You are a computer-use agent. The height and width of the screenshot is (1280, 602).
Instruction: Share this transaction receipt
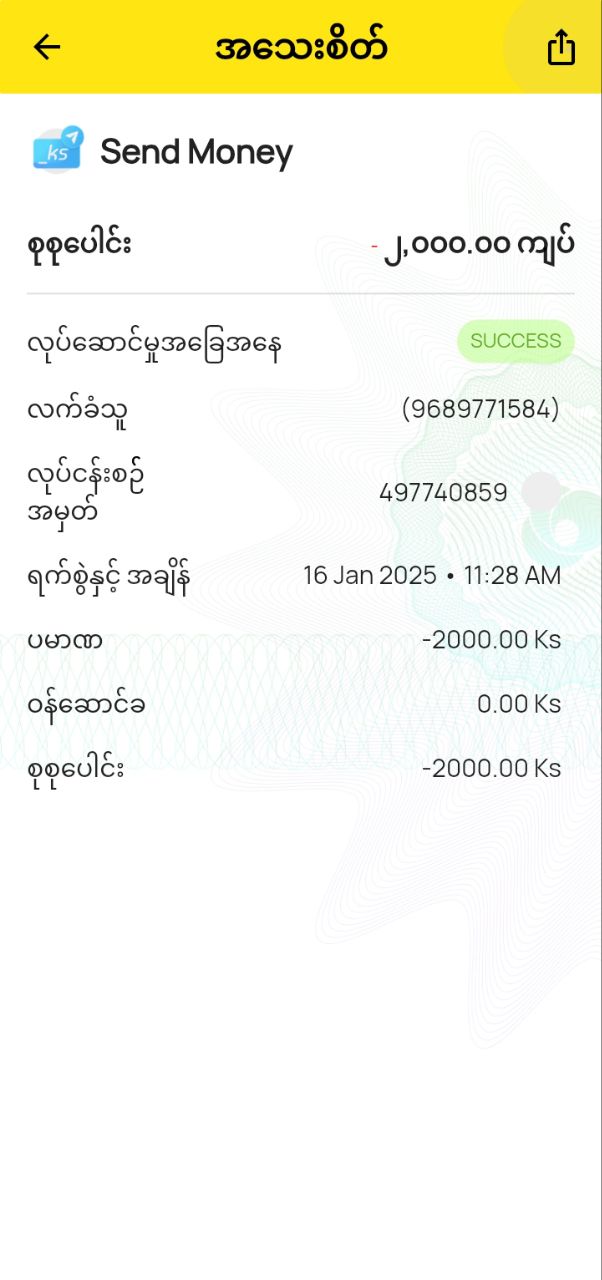pyautogui.click(x=561, y=47)
